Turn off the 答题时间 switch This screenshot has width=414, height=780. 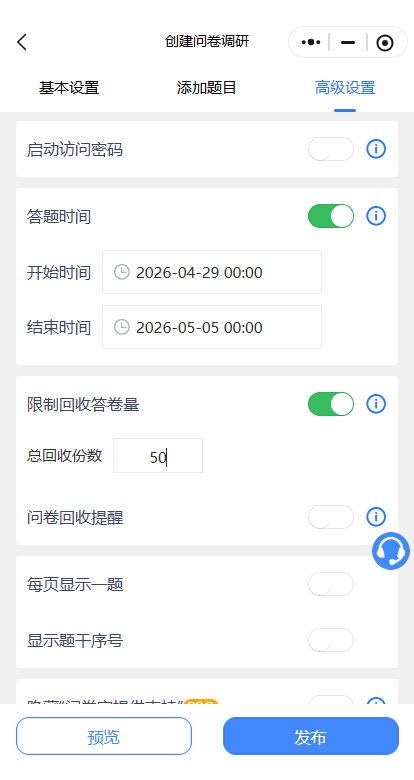point(331,216)
